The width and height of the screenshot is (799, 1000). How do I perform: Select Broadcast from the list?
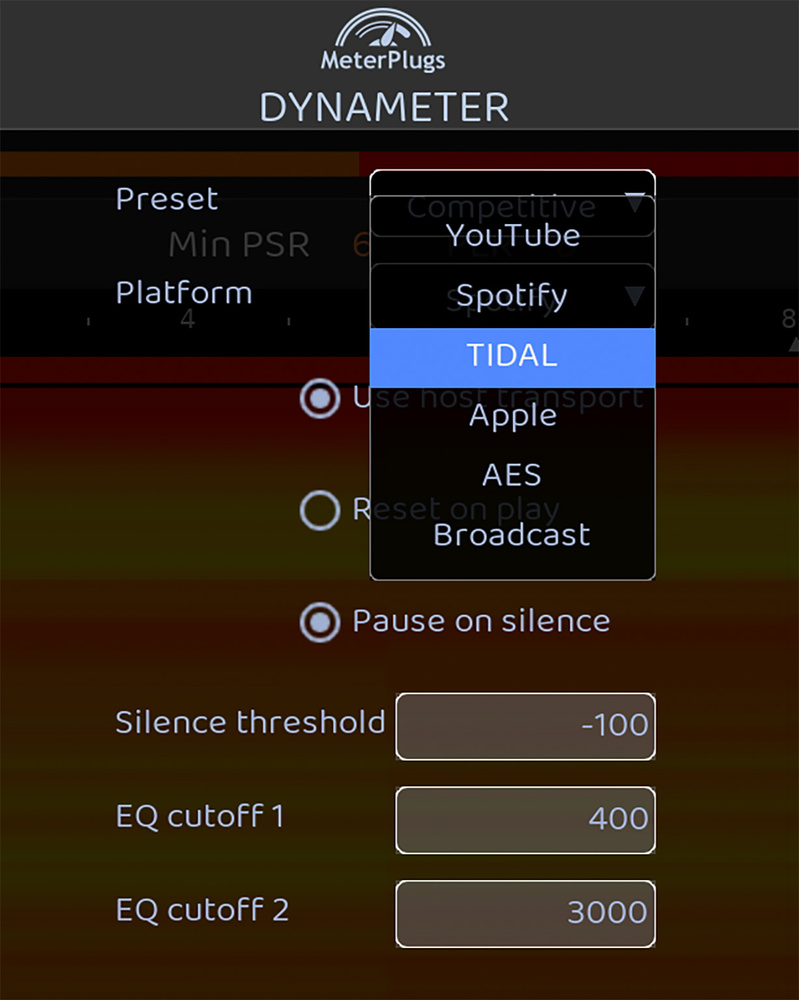coord(512,535)
